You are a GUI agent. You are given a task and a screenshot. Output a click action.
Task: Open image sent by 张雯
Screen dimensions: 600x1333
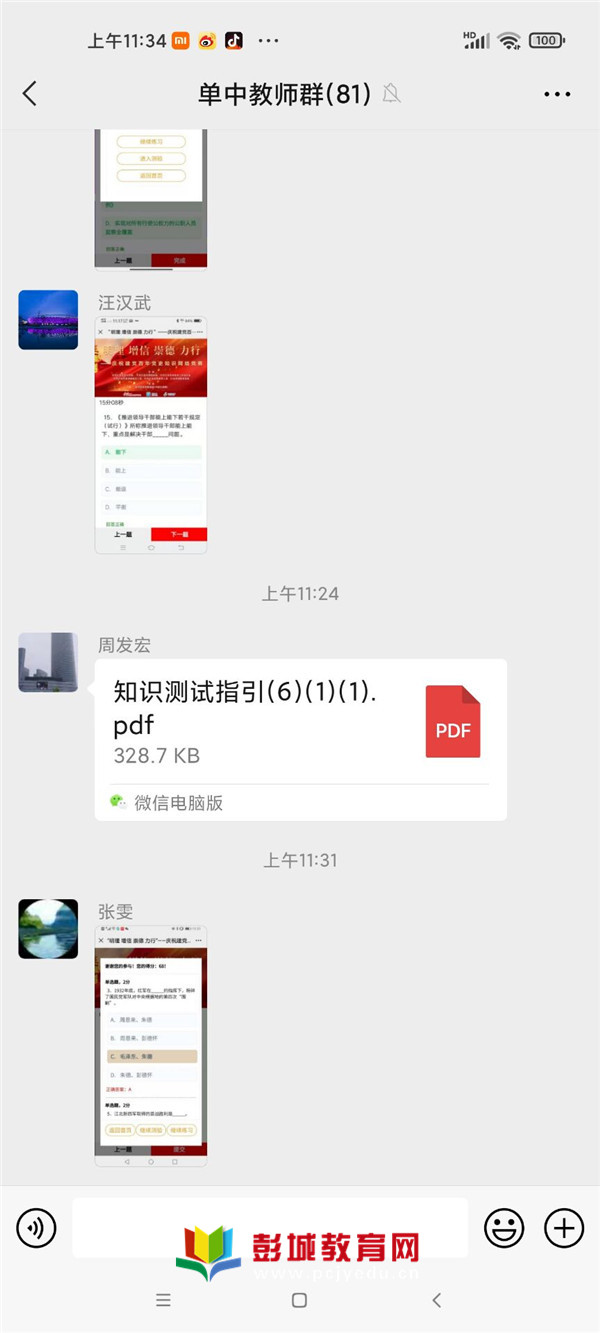[151, 1046]
